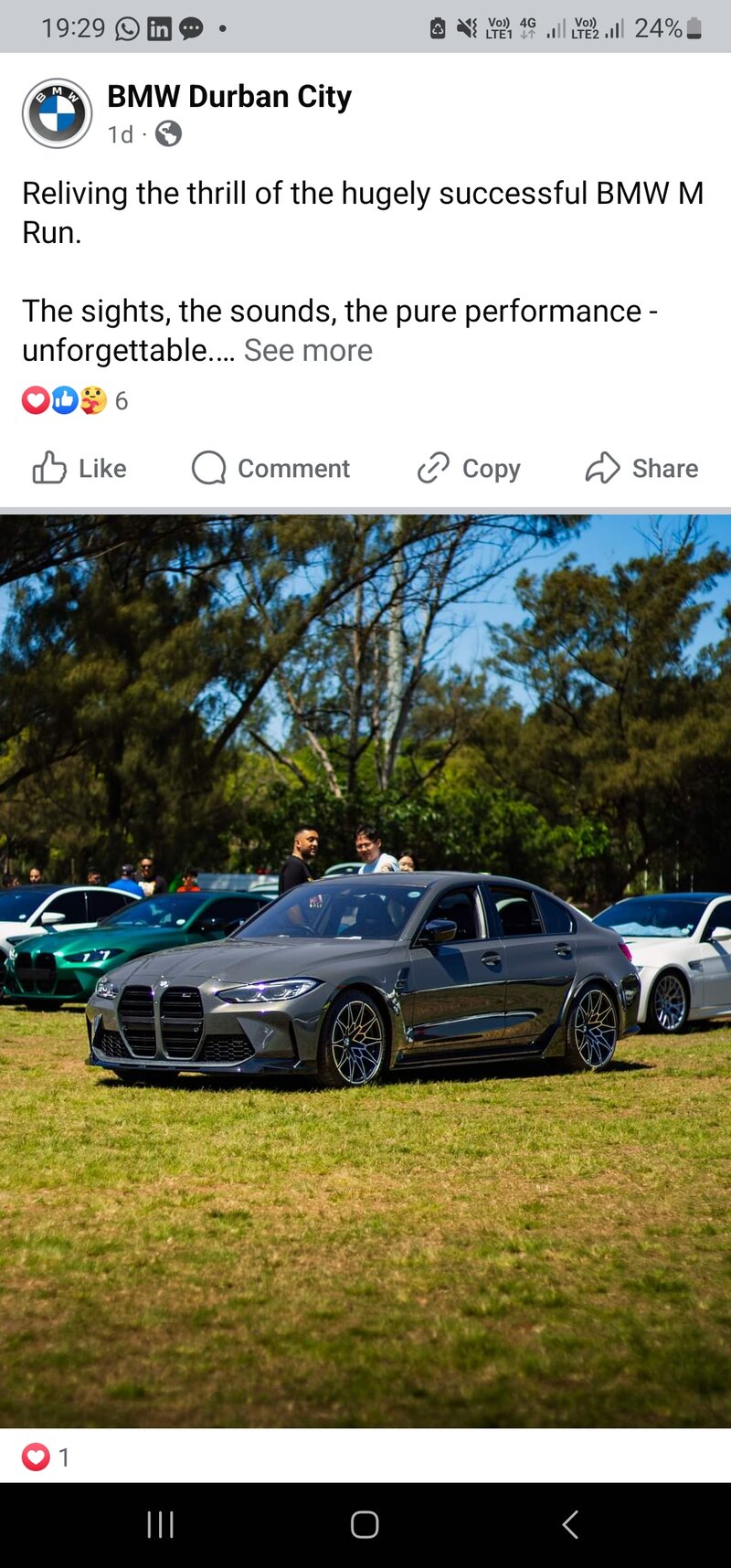This screenshot has width=731, height=1568.
Task: Go to the phone's home screen
Action: point(365,1524)
